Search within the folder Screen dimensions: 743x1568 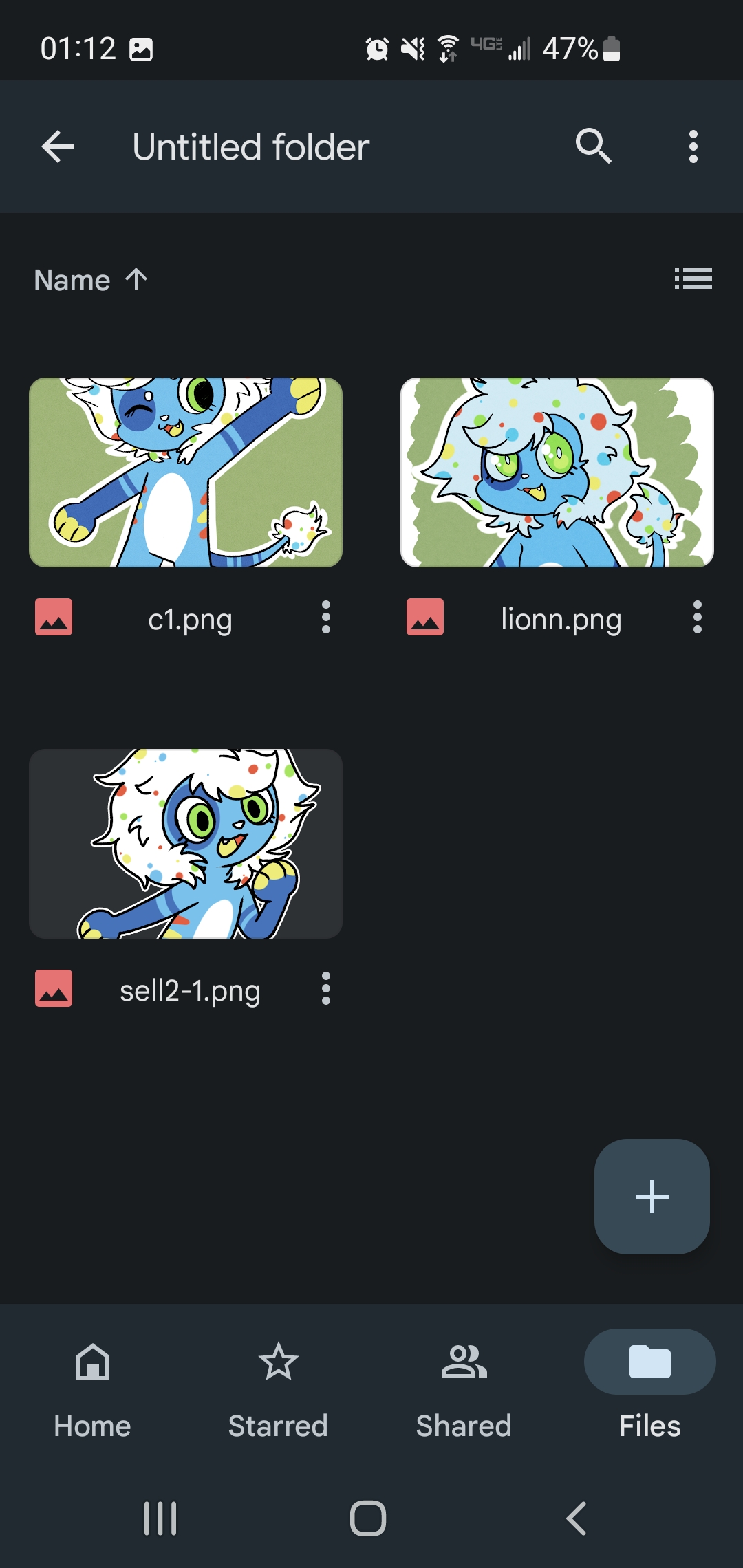(593, 146)
